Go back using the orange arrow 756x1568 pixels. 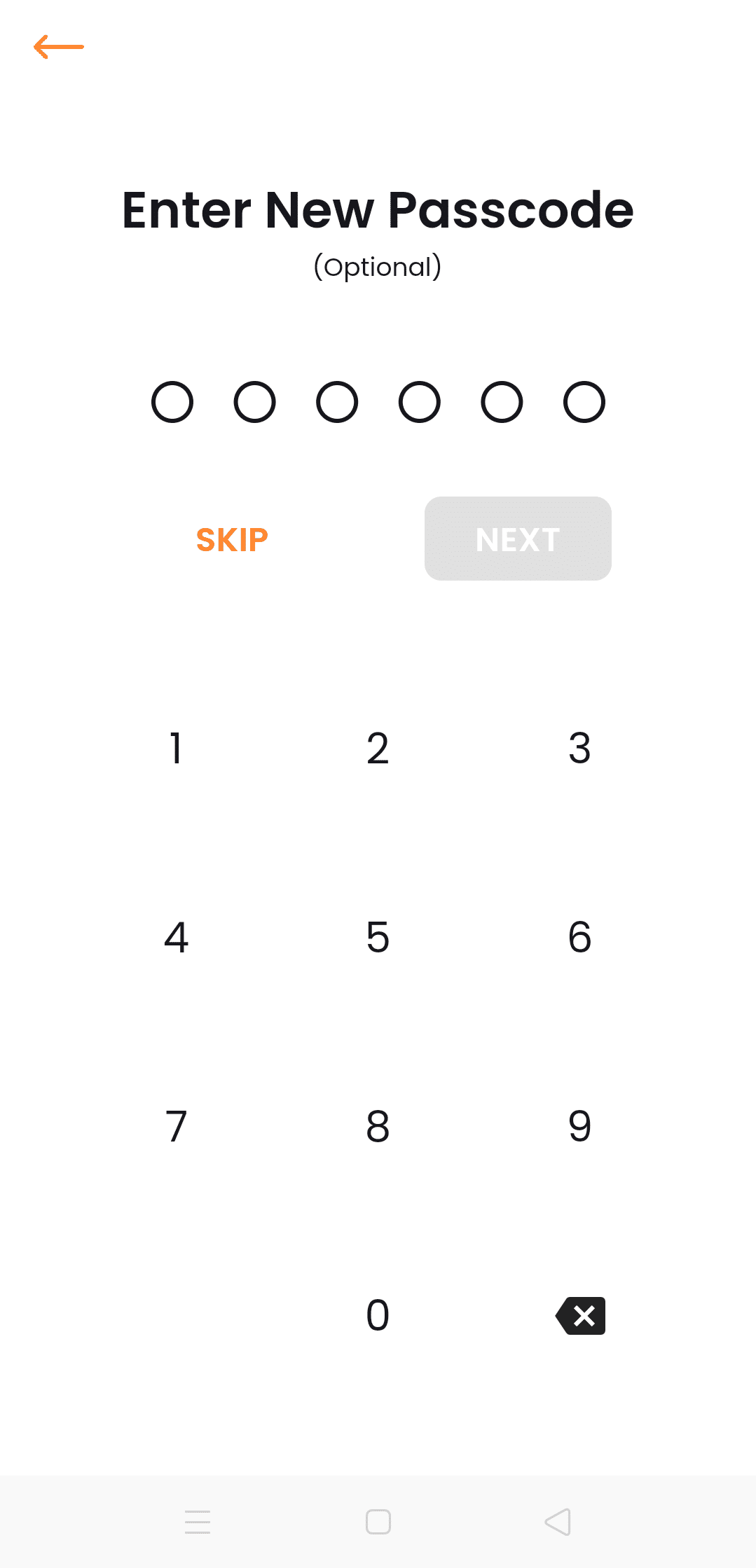point(59,47)
